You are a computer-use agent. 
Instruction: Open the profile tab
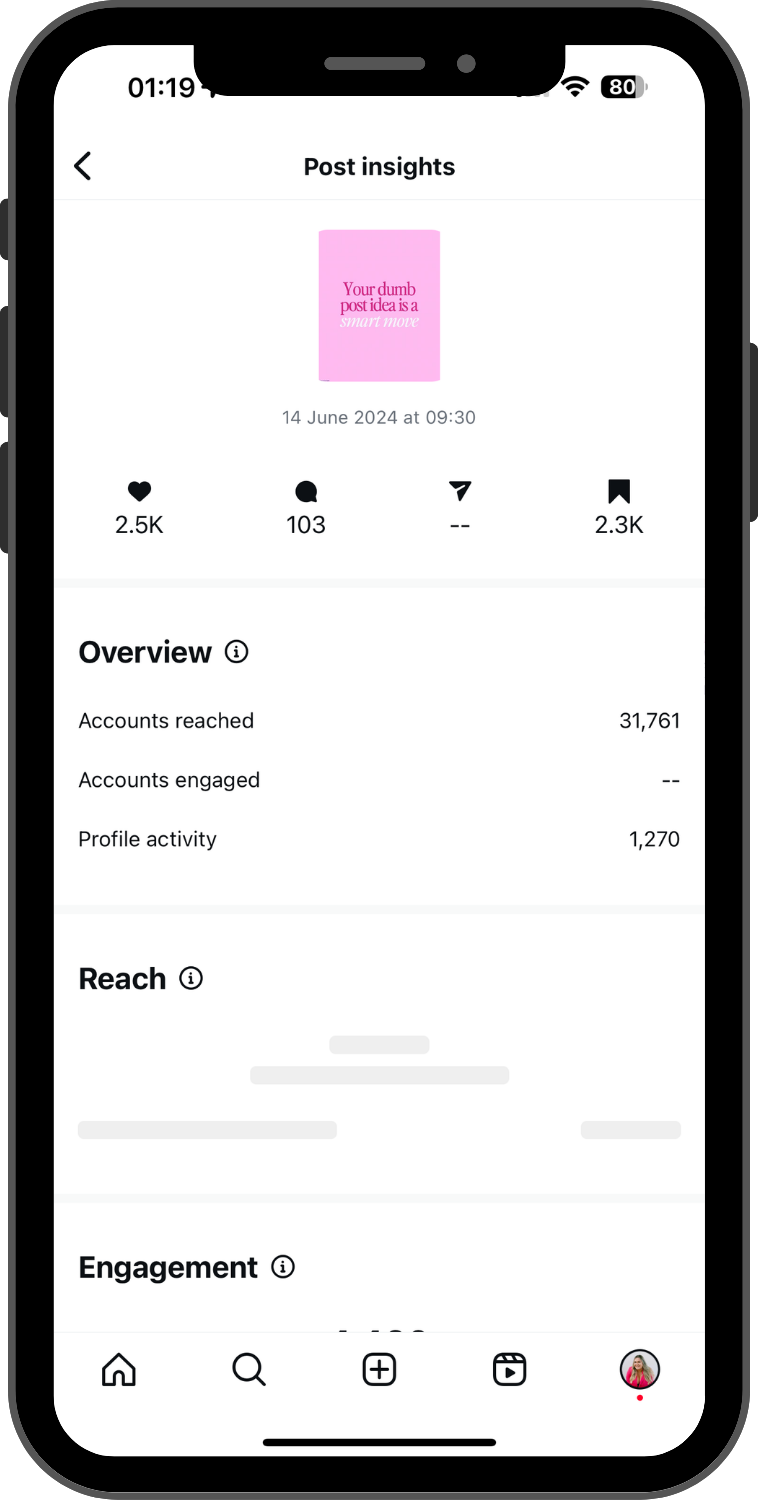click(x=640, y=1369)
